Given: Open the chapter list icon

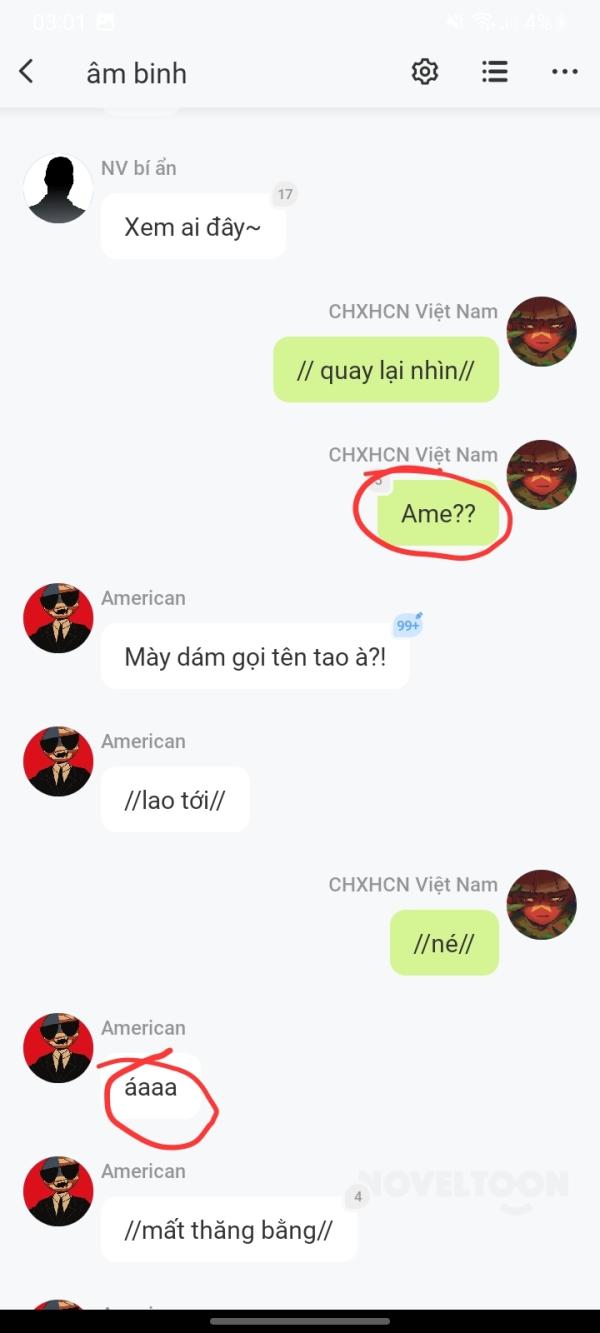Looking at the screenshot, I should click(x=495, y=72).
